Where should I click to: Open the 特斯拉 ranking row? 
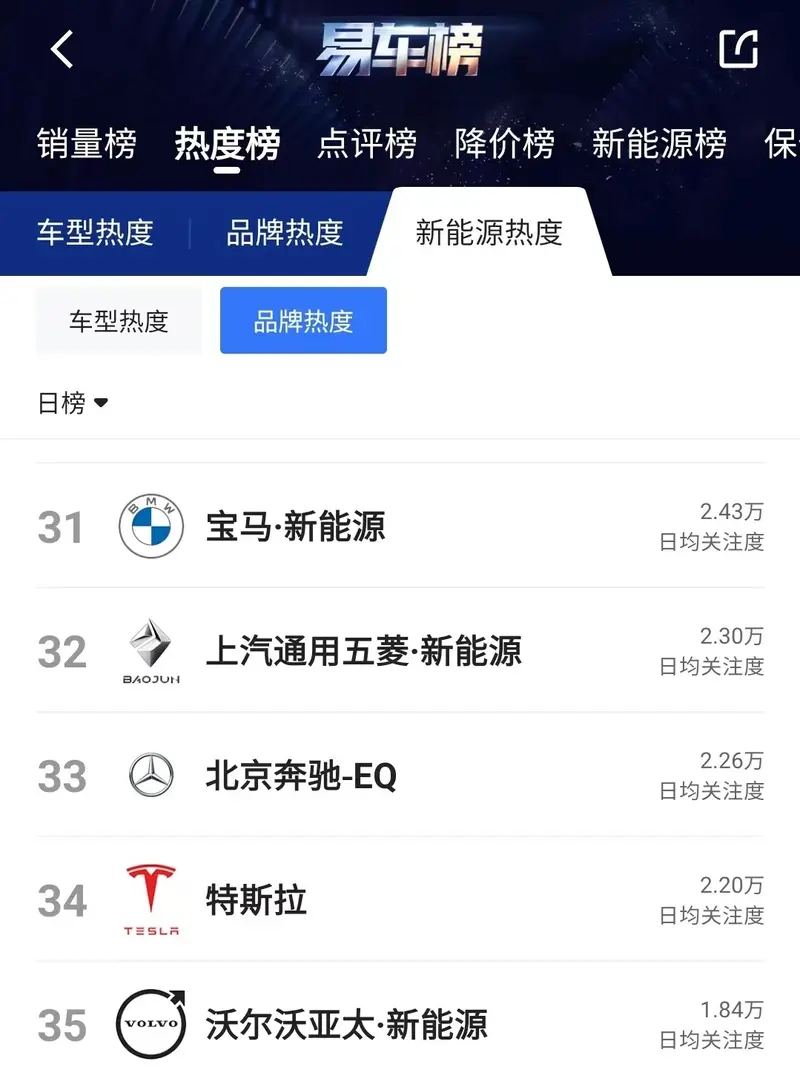[x=400, y=900]
